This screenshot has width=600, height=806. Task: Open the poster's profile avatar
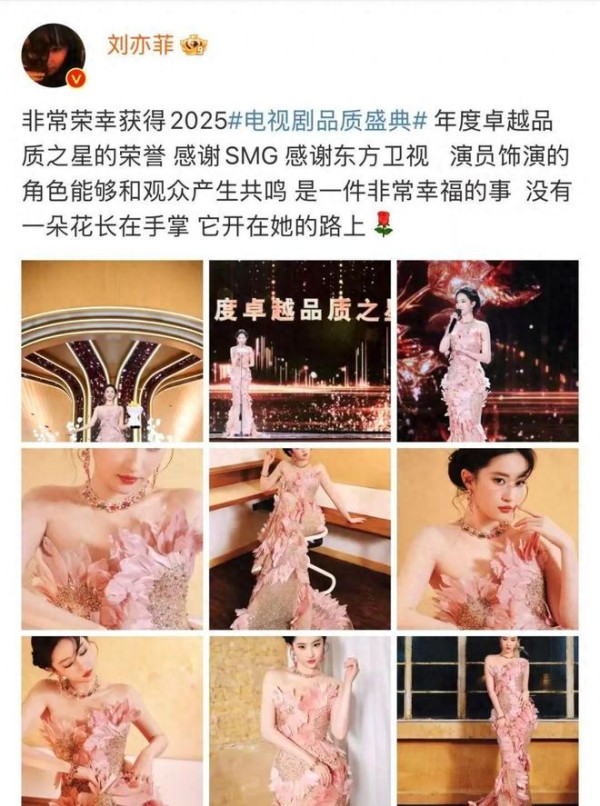(53, 54)
